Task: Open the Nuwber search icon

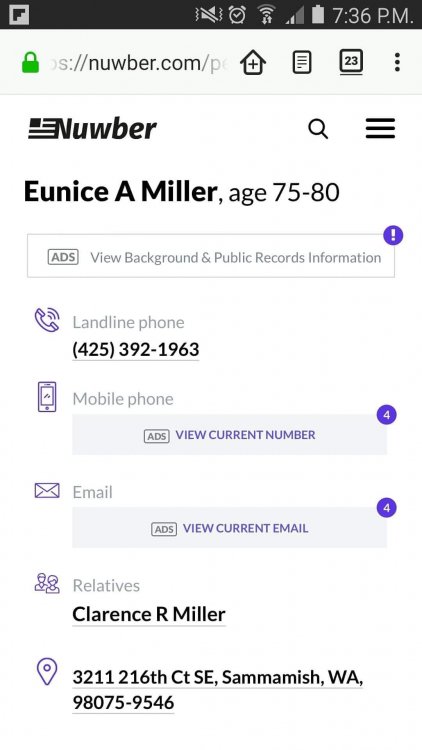Action: 318,129
